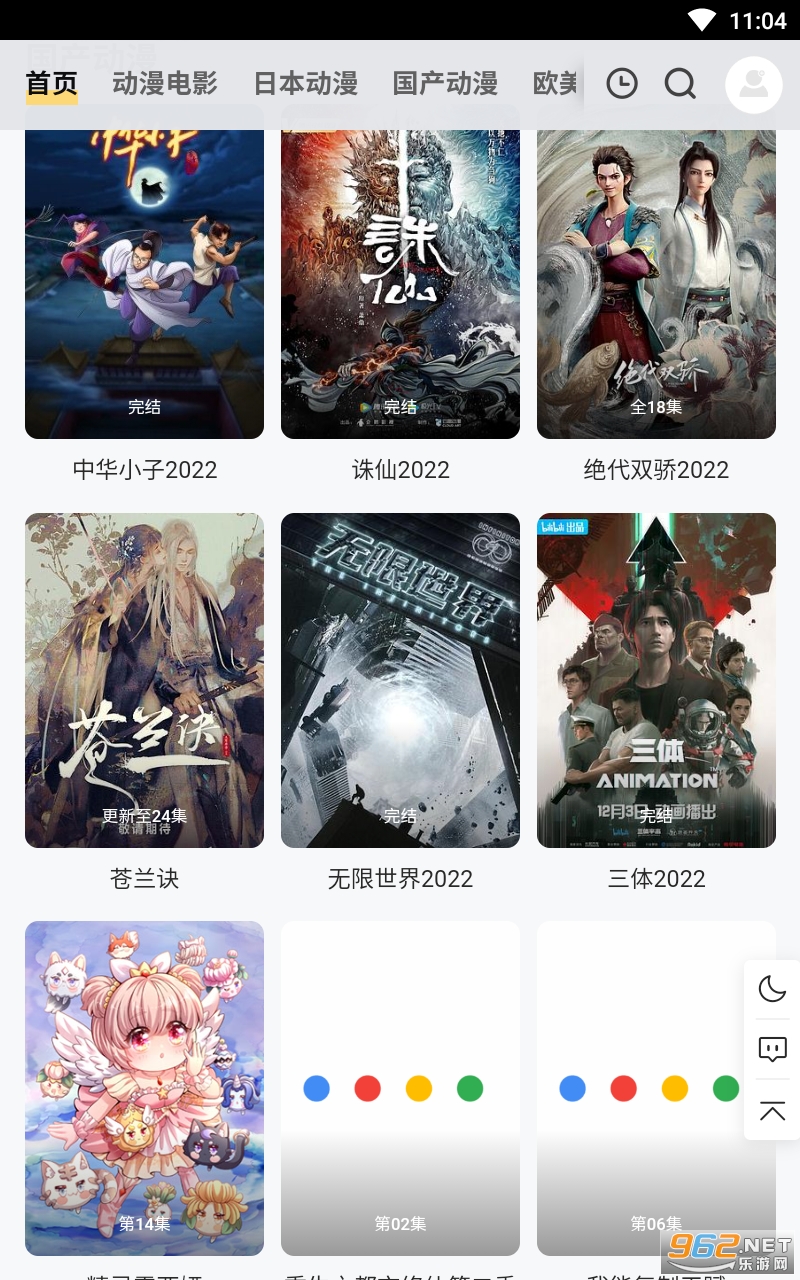
Task: Toggle night mode with the moon icon
Action: [x=772, y=989]
